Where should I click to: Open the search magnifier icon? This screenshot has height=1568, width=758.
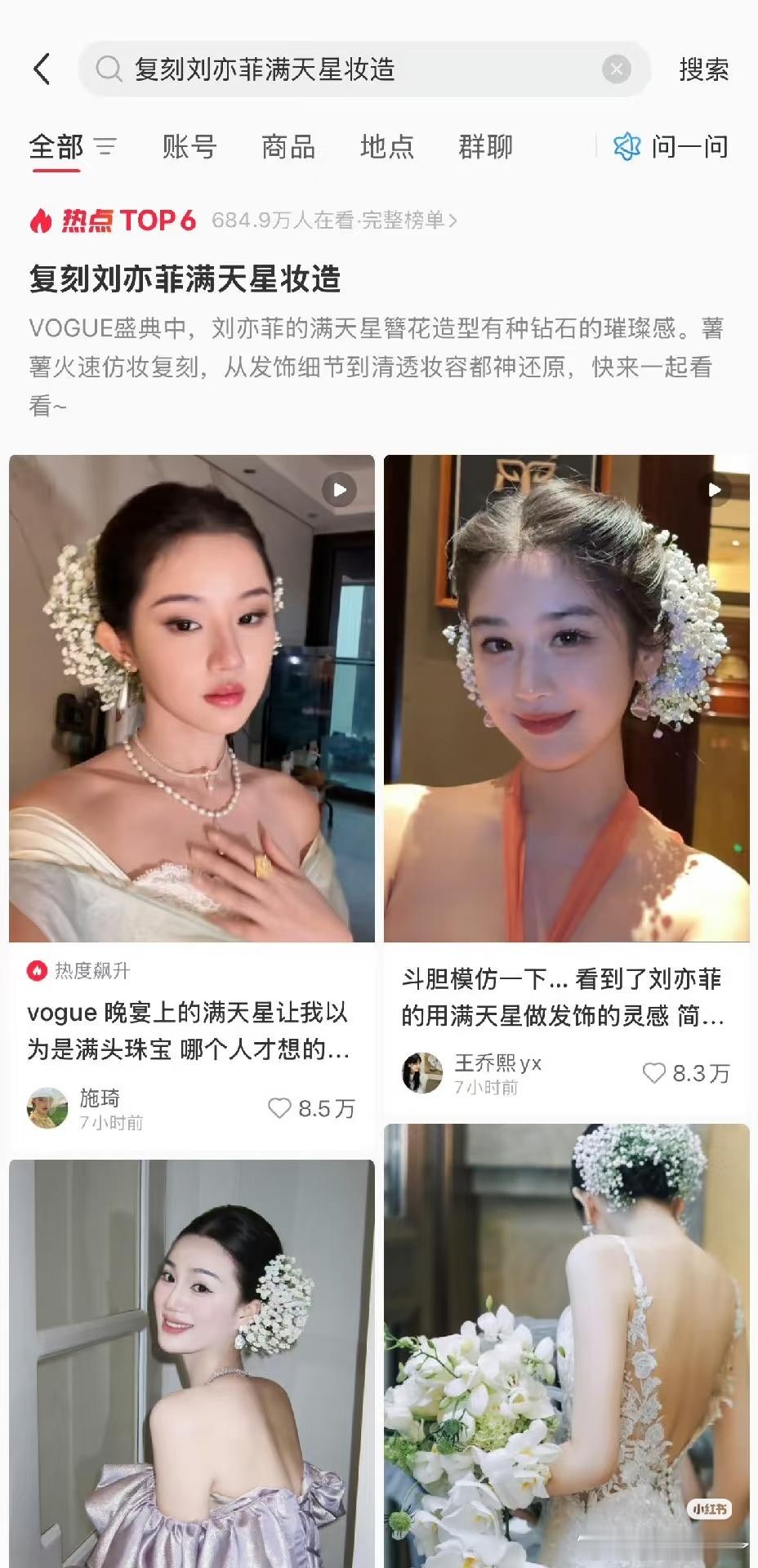[109, 69]
